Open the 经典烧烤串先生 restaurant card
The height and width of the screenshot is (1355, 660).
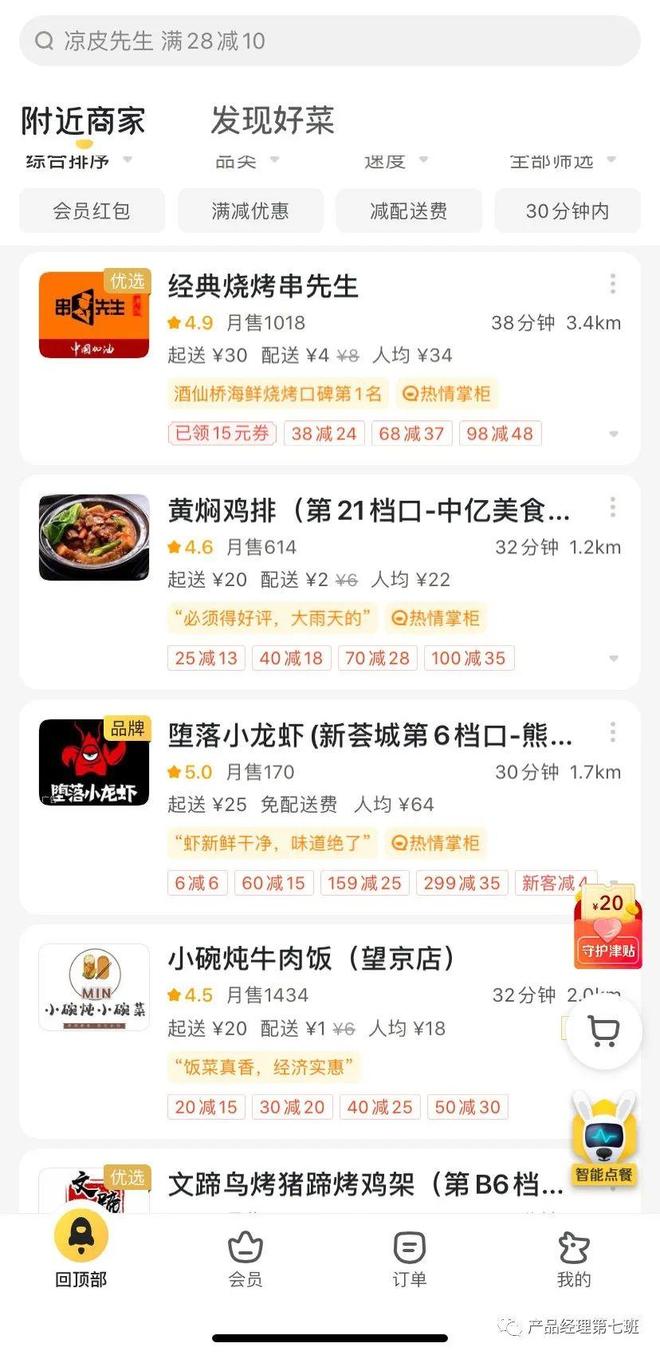pyautogui.click(x=263, y=286)
